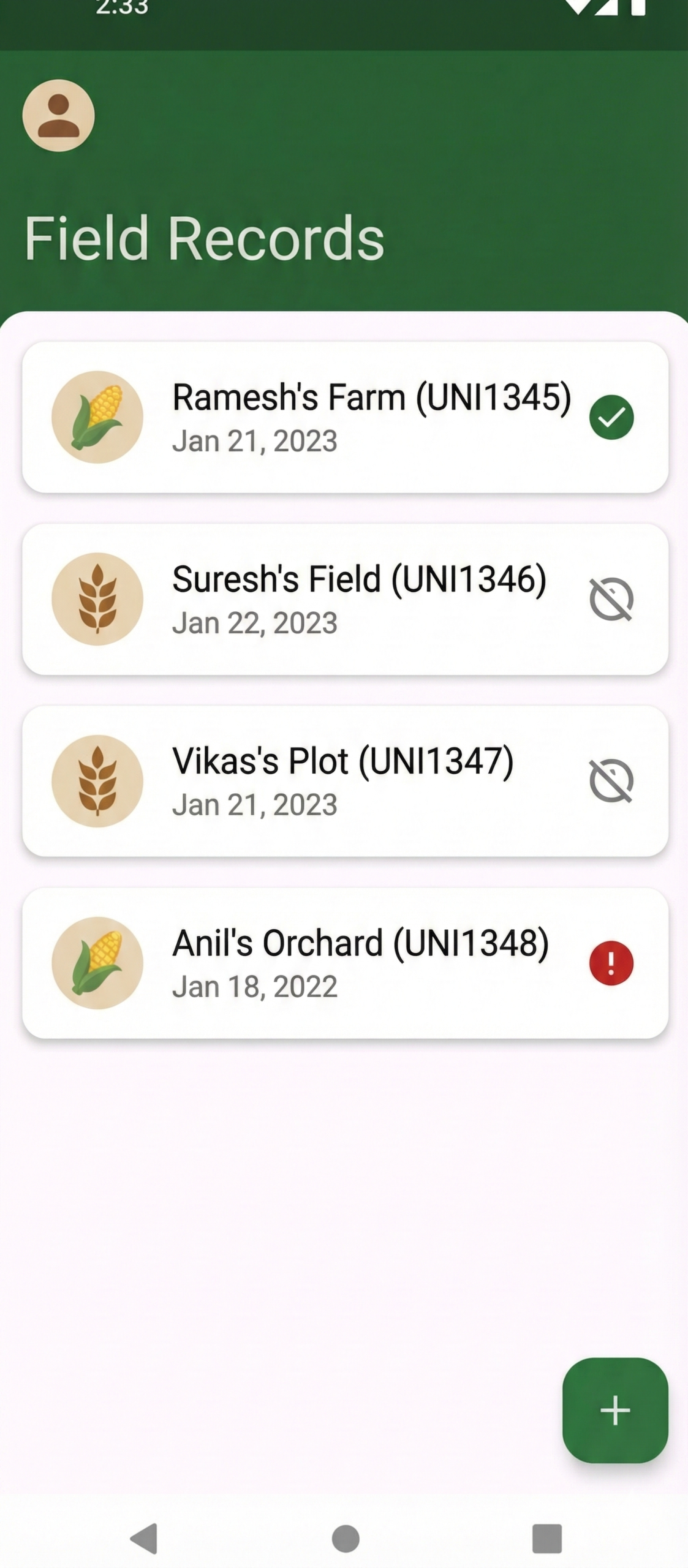Go back using the system back button

(145, 1538)
